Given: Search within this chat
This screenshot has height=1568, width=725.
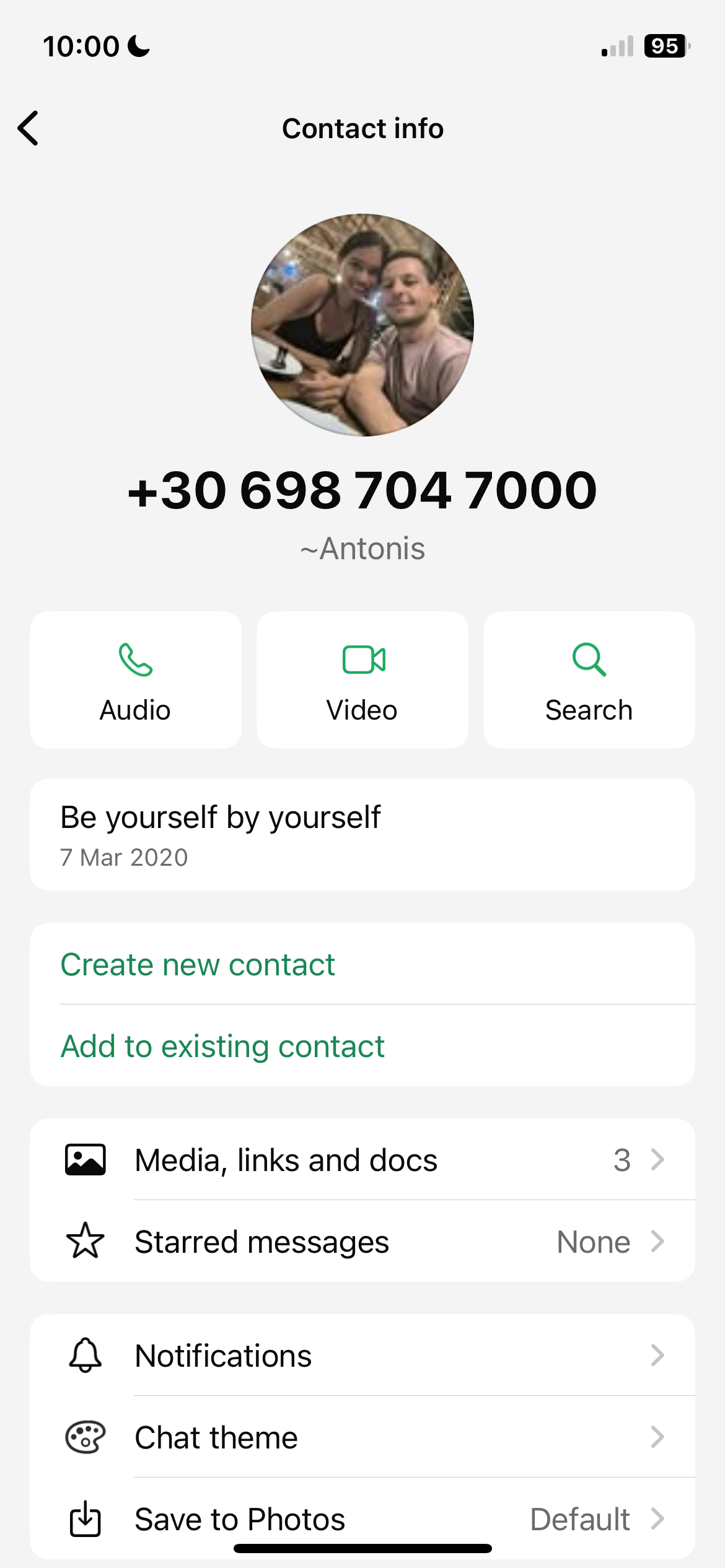Looking at the screenshot, I should pyautogui.click(x=589, y=680).
